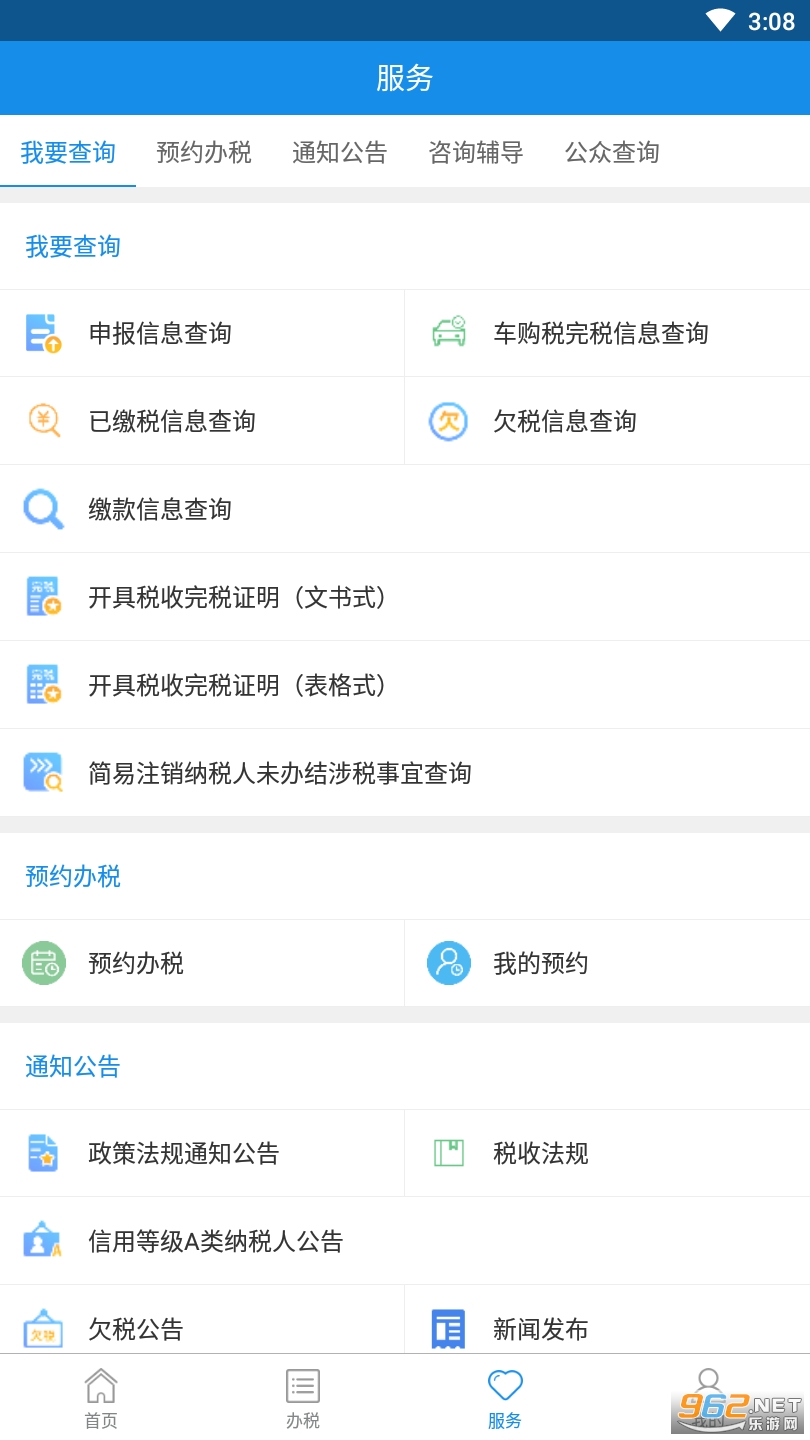Viewport: 810px width, 1440px height.
Task: Open 税收法规
Action: pyautogui.click(x=540, y=1154)
